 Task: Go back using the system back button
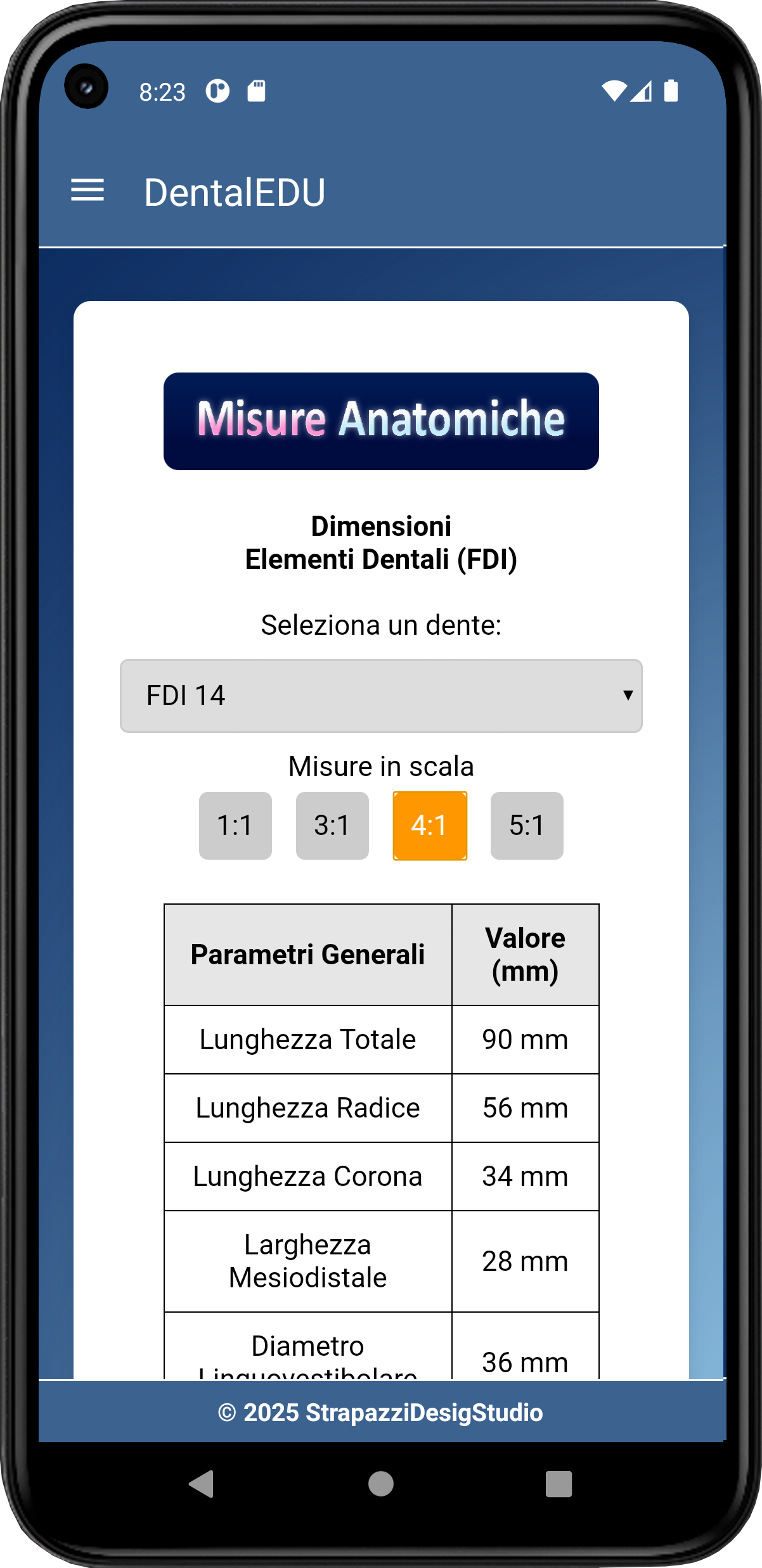[x=202, y=1484]
